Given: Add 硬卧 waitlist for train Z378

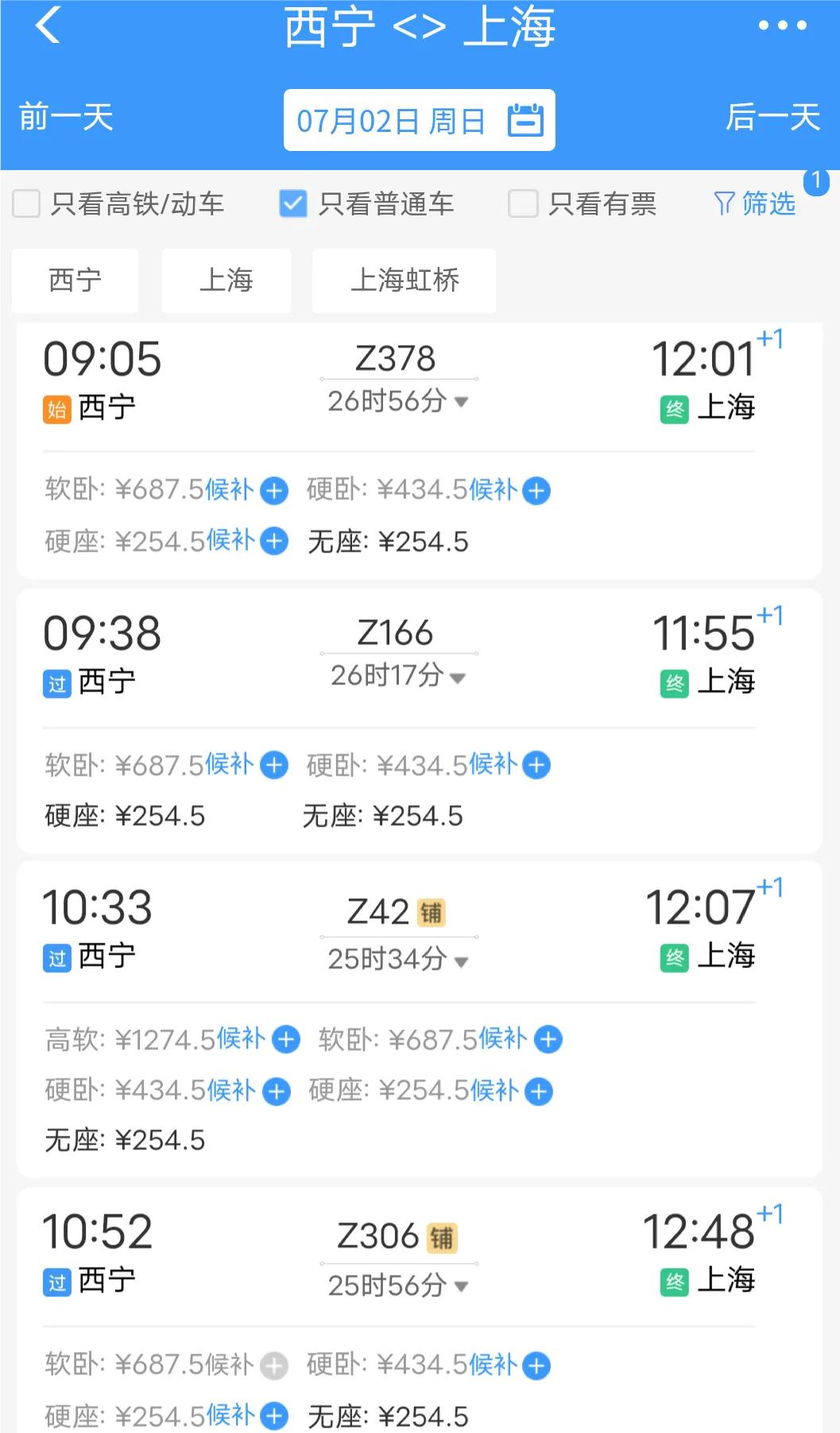Looking at the screenshot, I should pyautogui.click(x=537, y=490).
